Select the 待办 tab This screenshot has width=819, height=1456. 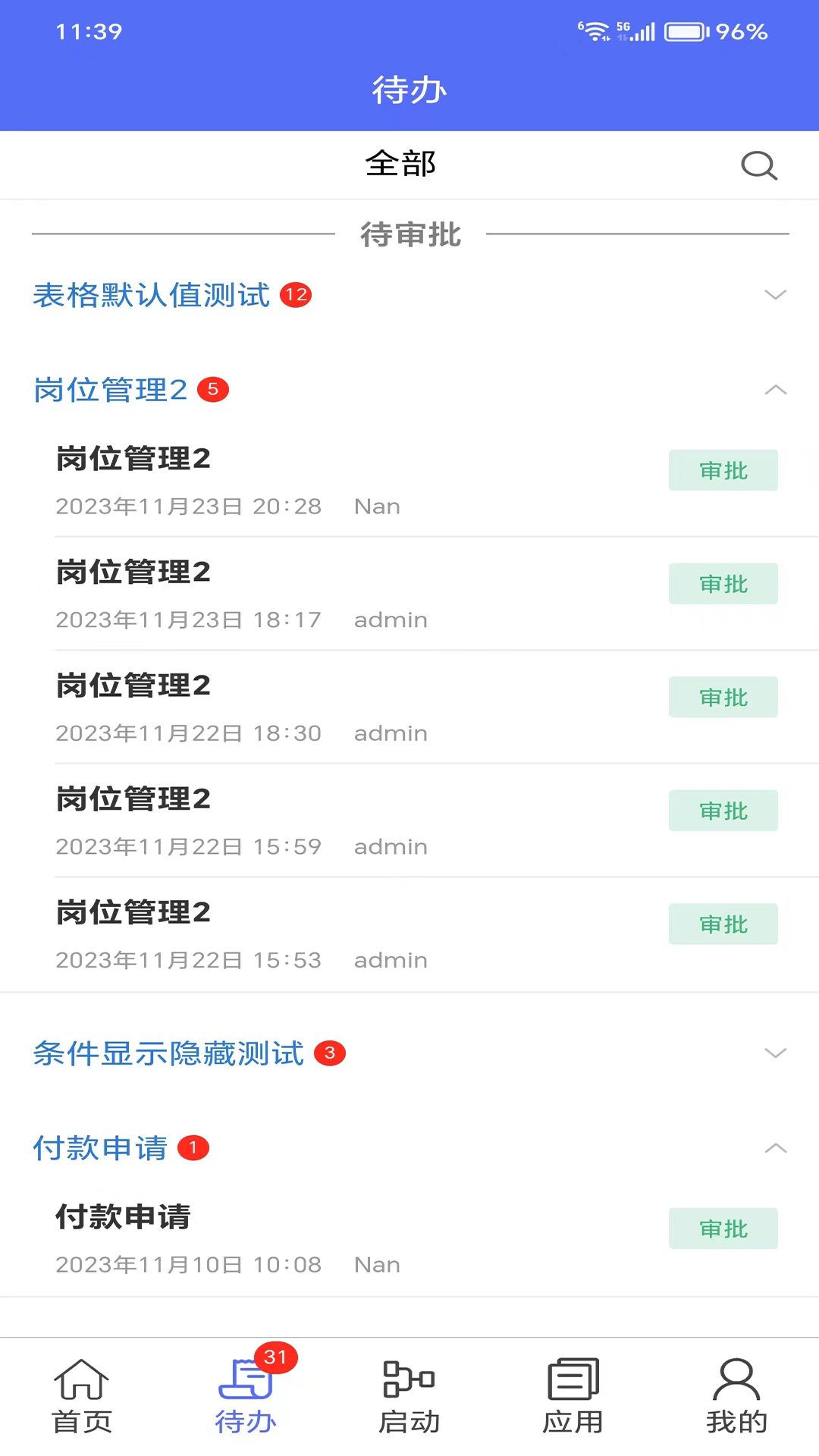point(246,1397)
